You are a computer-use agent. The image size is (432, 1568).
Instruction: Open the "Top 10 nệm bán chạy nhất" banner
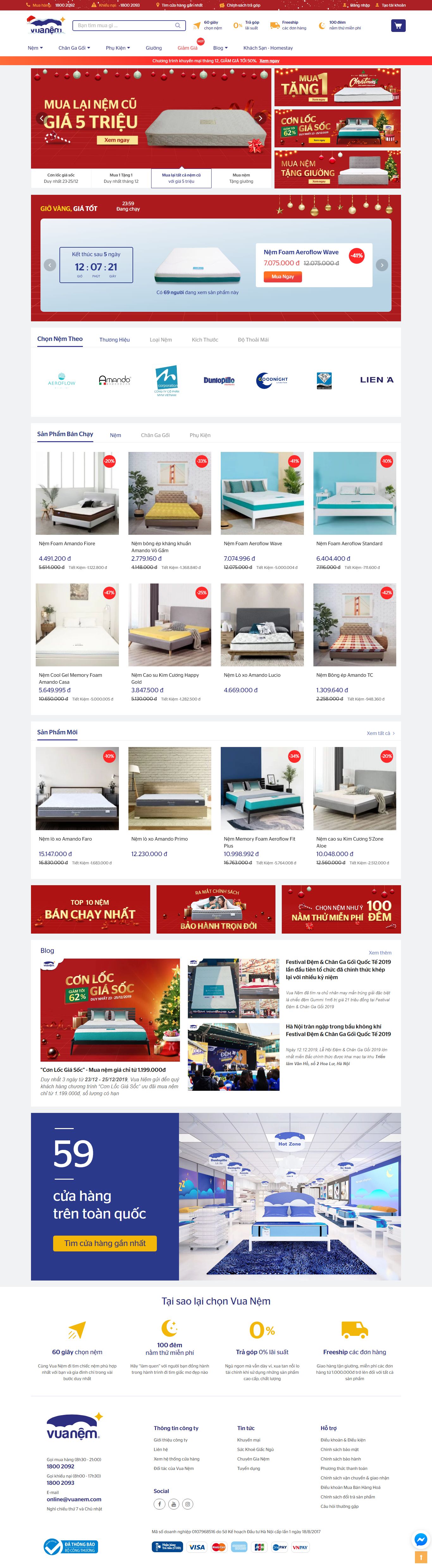pos(90,909)
